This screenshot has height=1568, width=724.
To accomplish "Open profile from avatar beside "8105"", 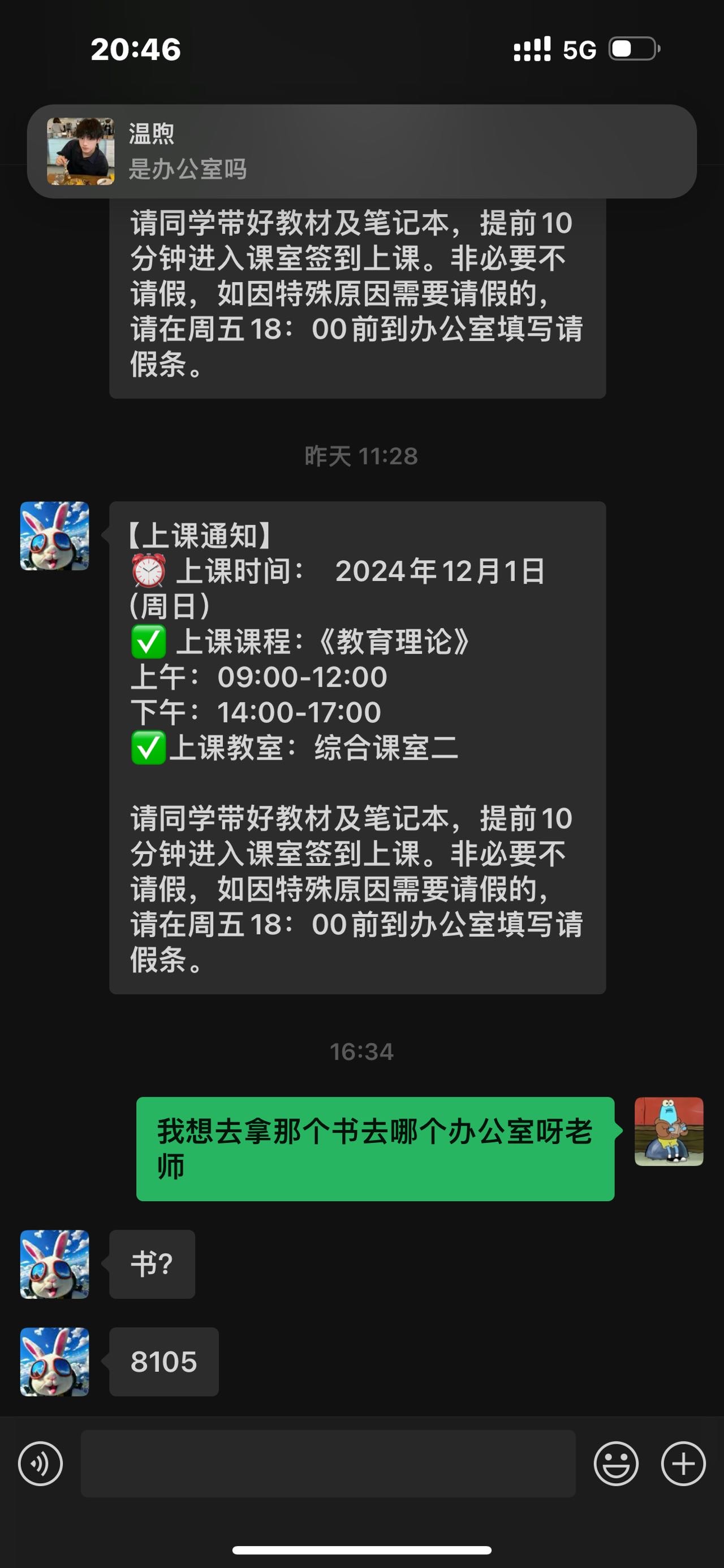I will 55,1362.
